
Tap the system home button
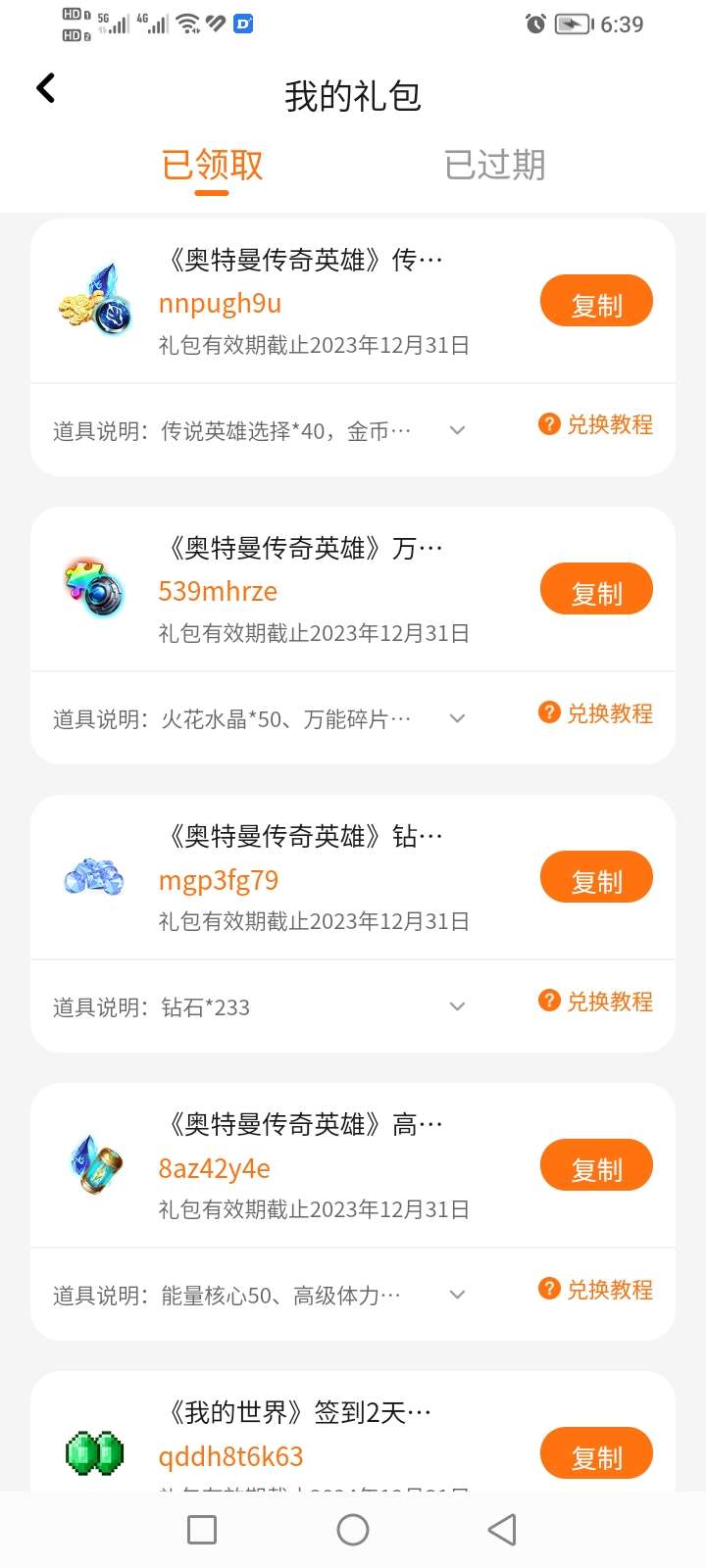(x=353, y=1530)
